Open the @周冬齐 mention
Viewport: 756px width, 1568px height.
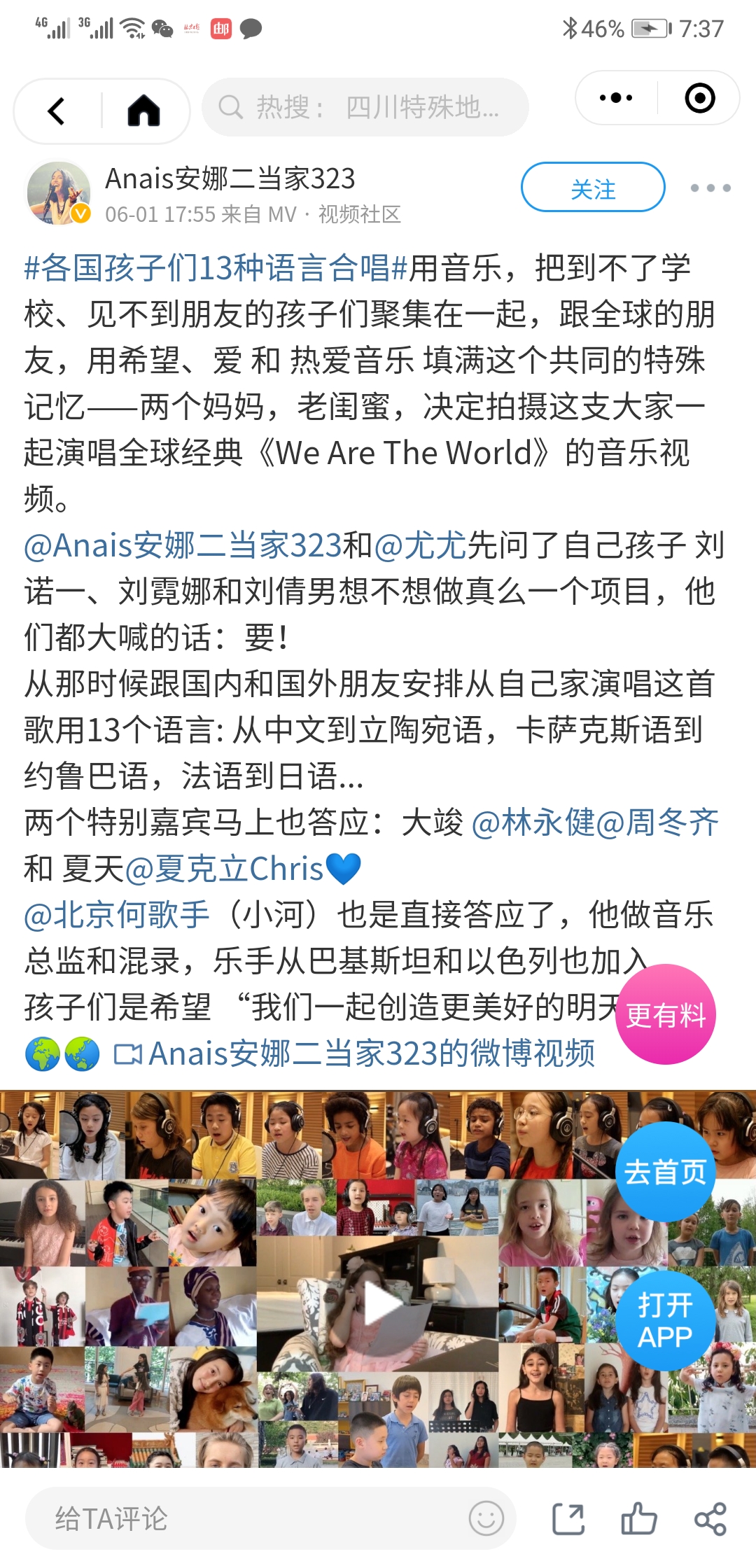pos(657,822)
